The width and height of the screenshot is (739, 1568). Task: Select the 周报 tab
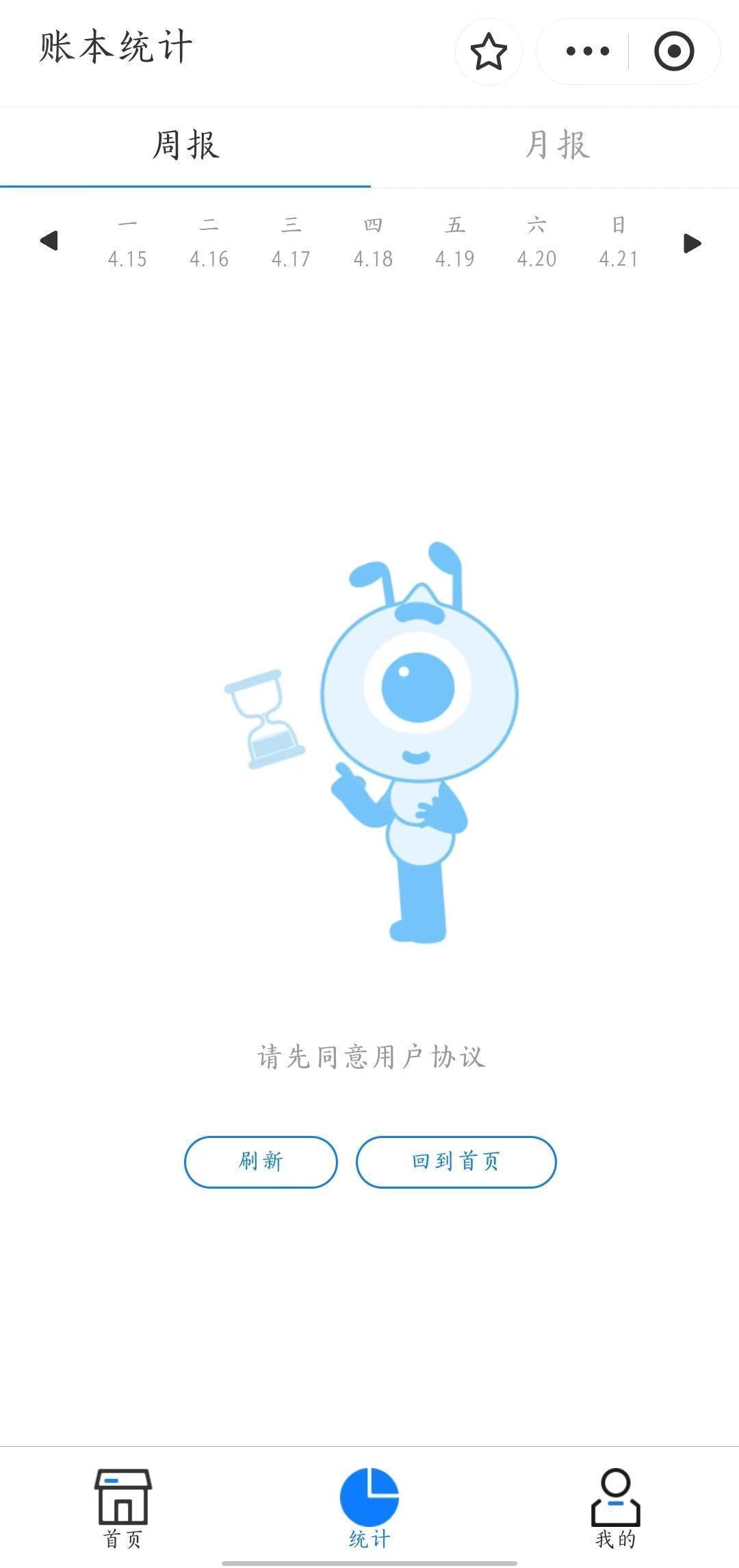pos(185,146)
